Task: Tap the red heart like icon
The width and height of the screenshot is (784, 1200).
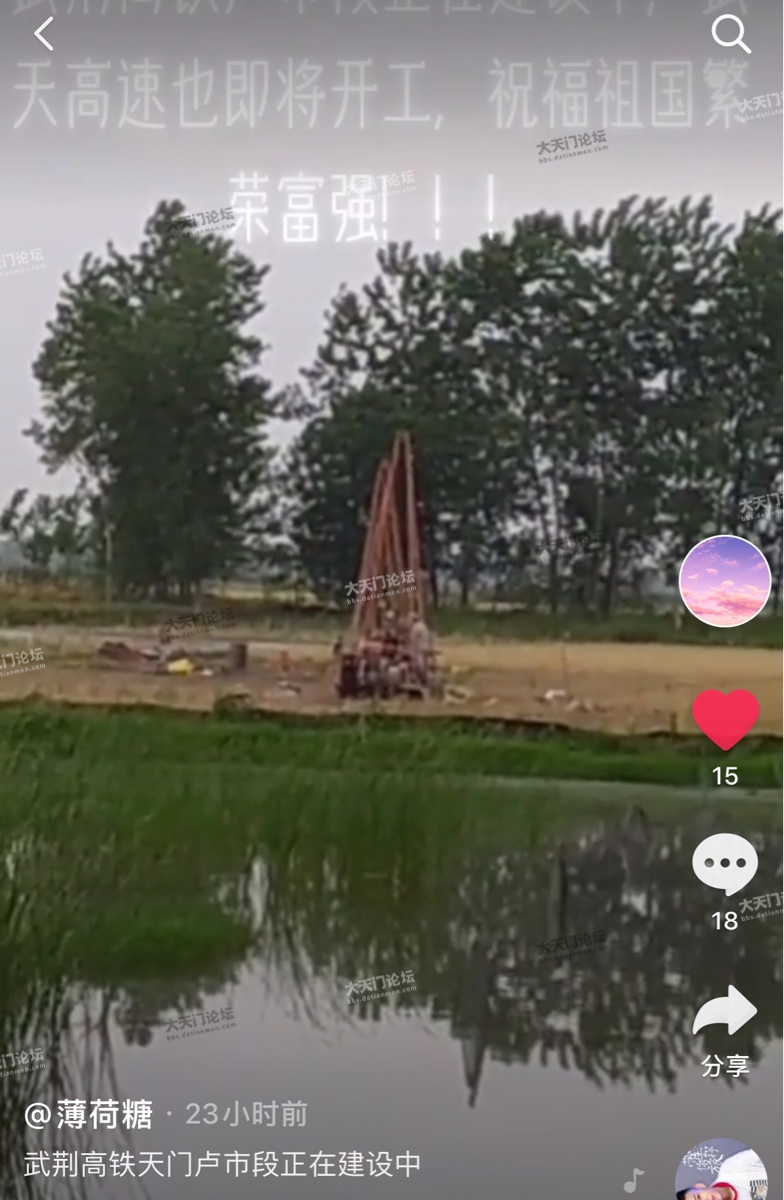Action: tap(725, 720)
